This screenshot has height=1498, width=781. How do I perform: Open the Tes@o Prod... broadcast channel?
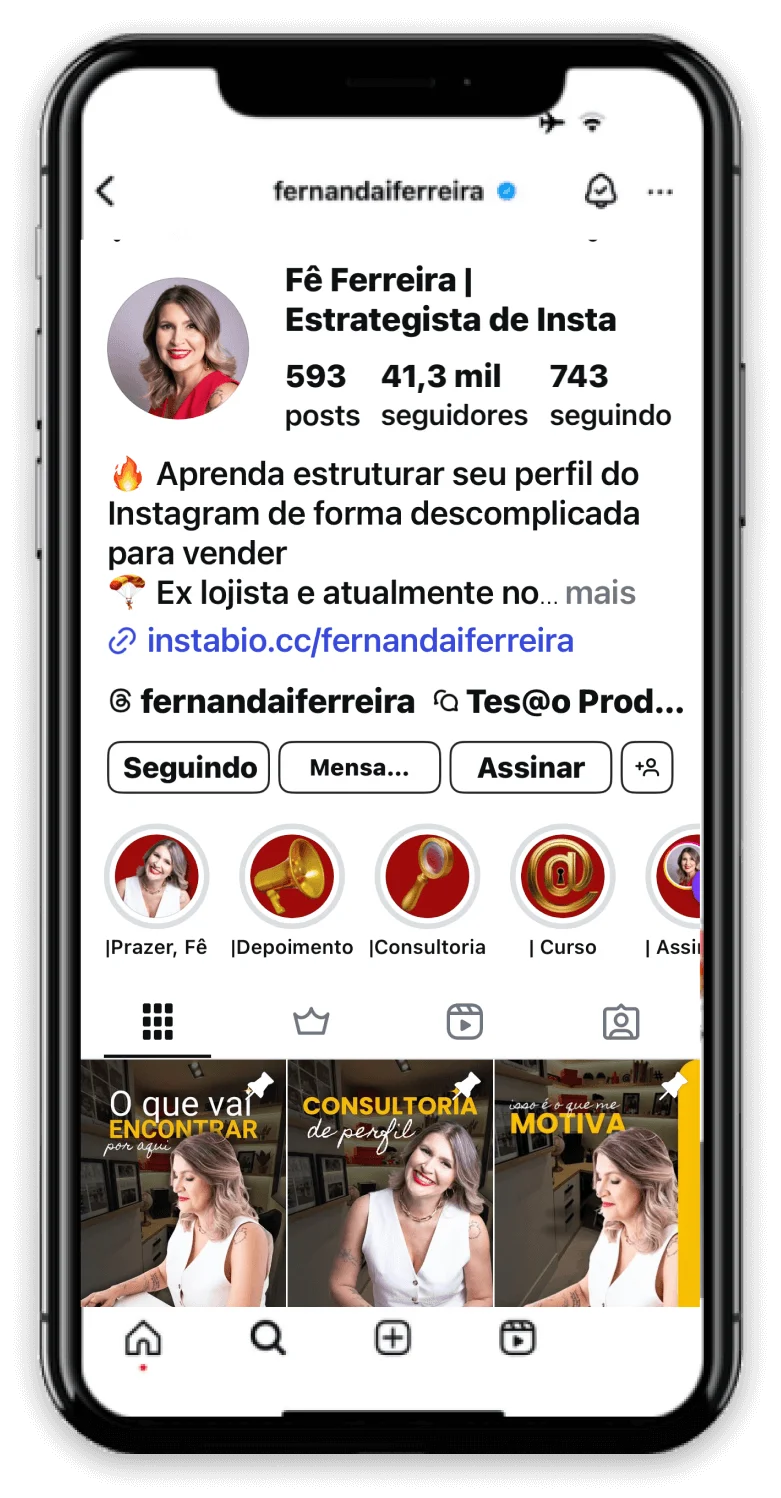click(560, 702)
